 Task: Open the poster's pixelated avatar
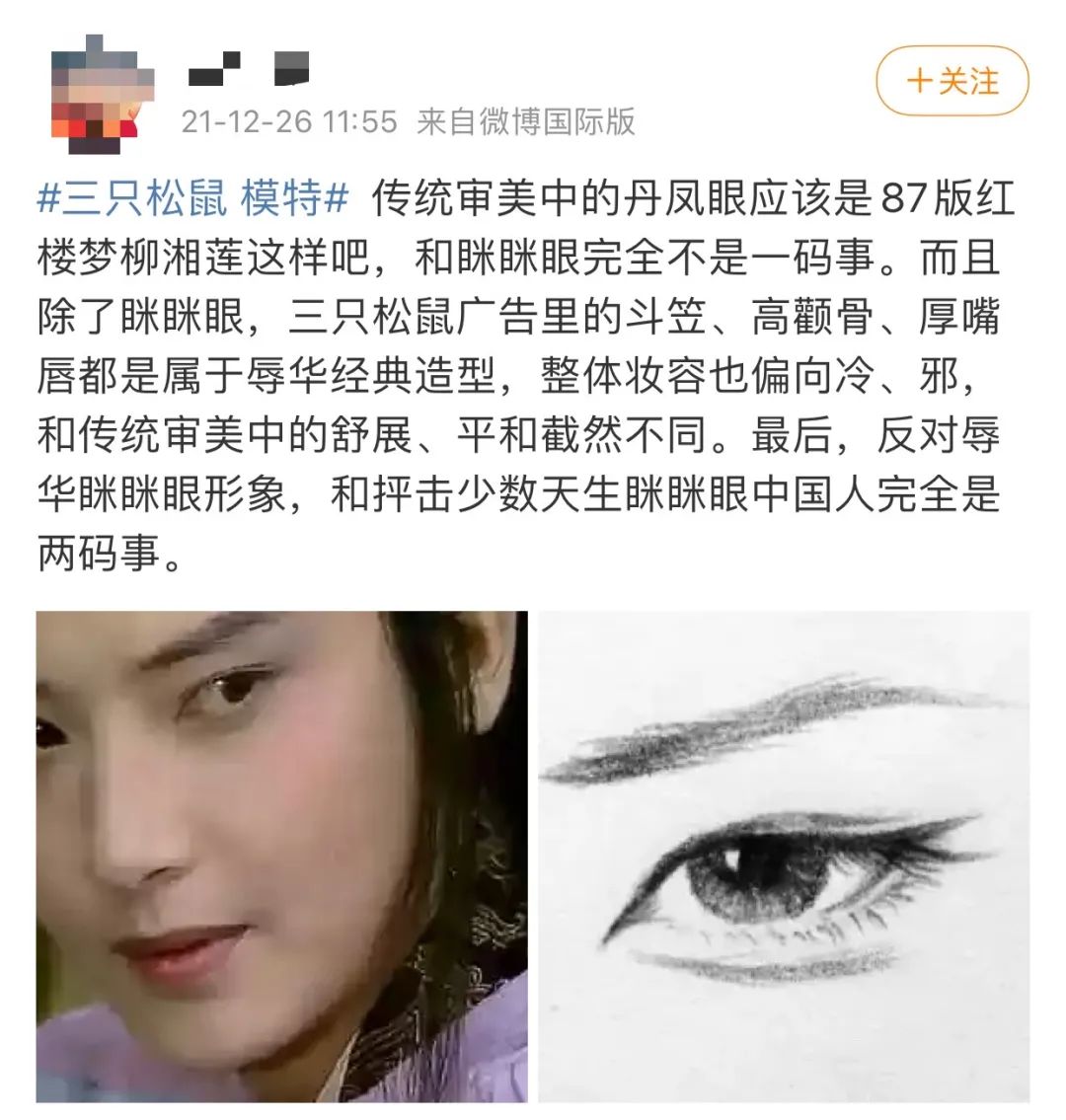click(102, 94)
